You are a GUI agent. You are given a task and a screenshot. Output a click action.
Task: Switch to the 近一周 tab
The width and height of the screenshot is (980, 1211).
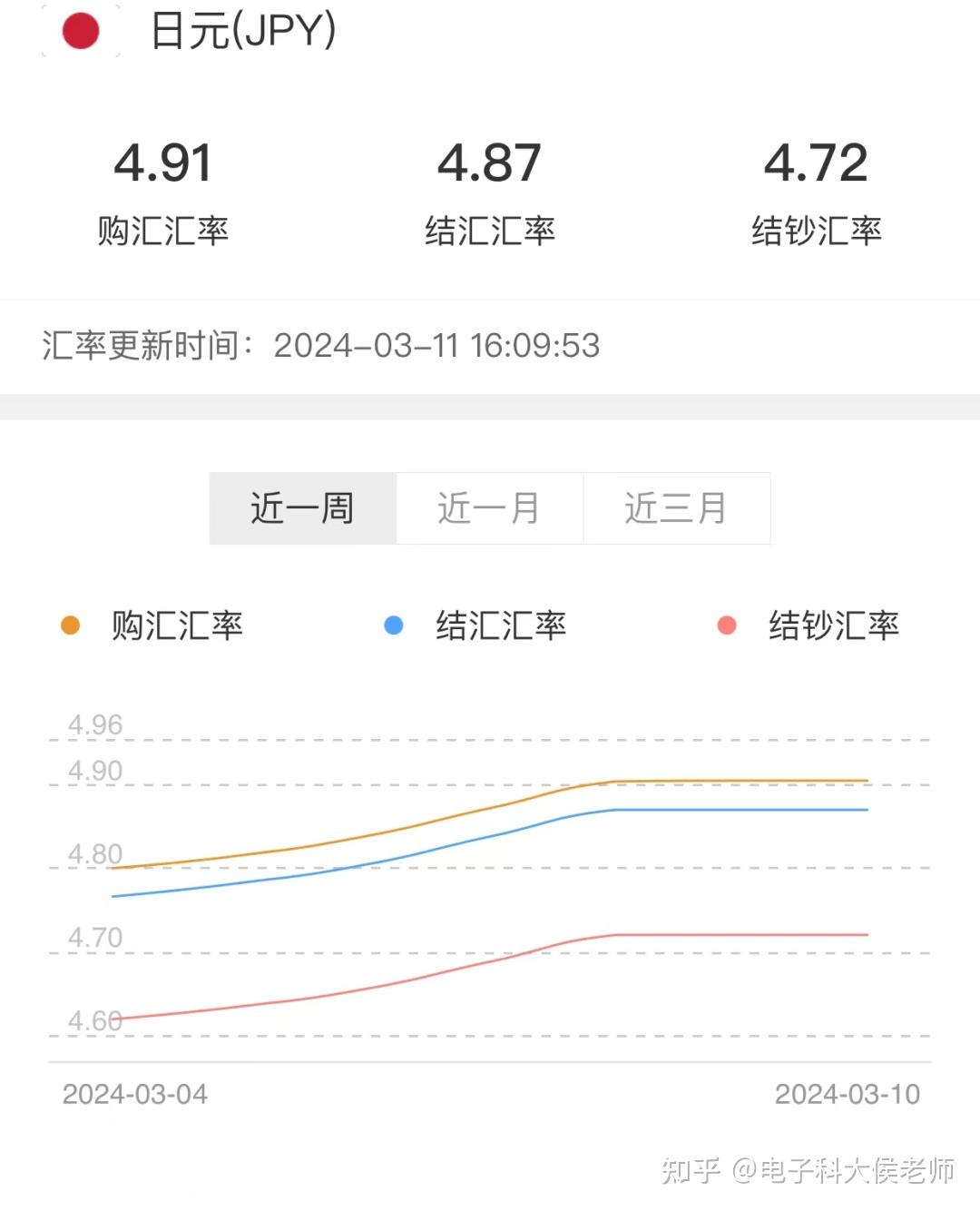(x=302, y=508)
